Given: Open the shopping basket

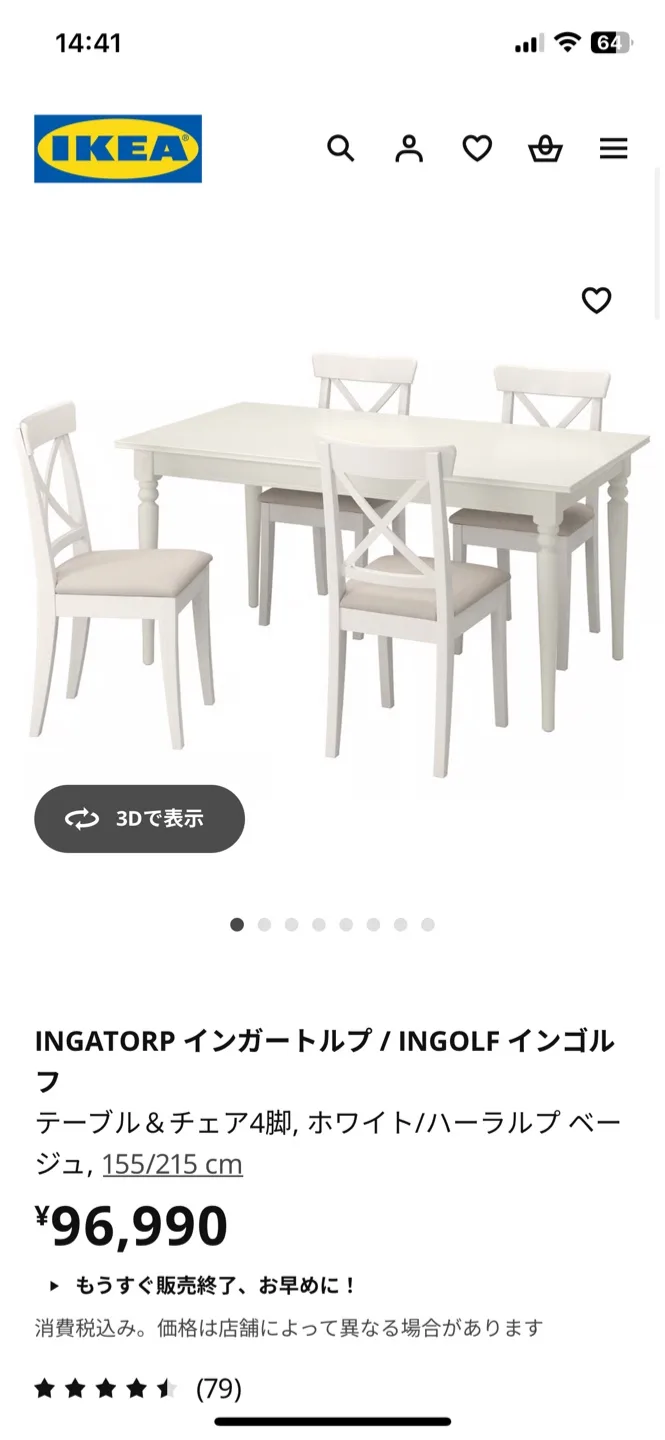Looking at the screenshot, I should pos(545,149).
